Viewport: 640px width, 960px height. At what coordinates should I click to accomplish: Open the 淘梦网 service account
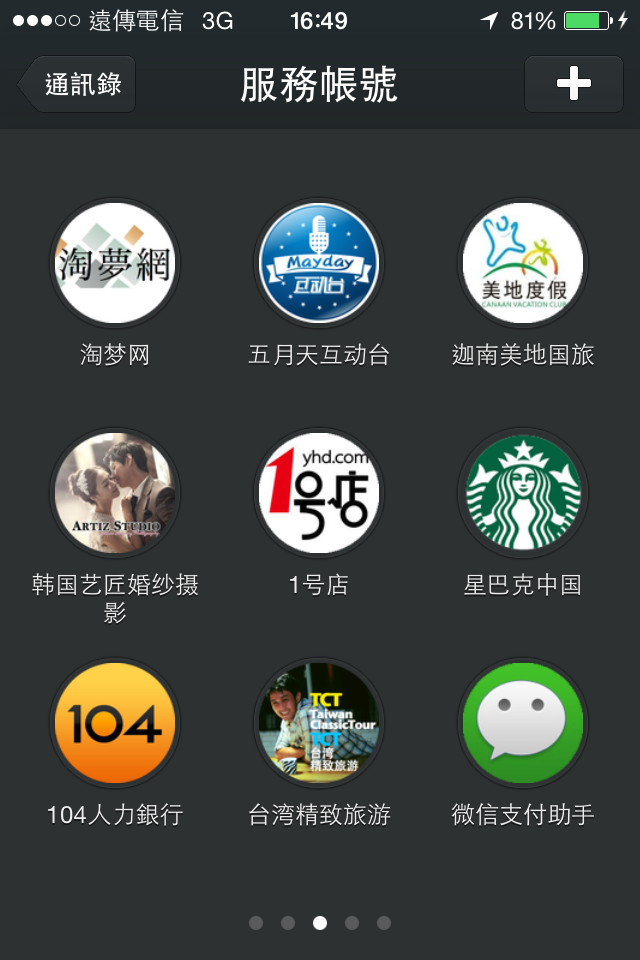coord(115,264)
